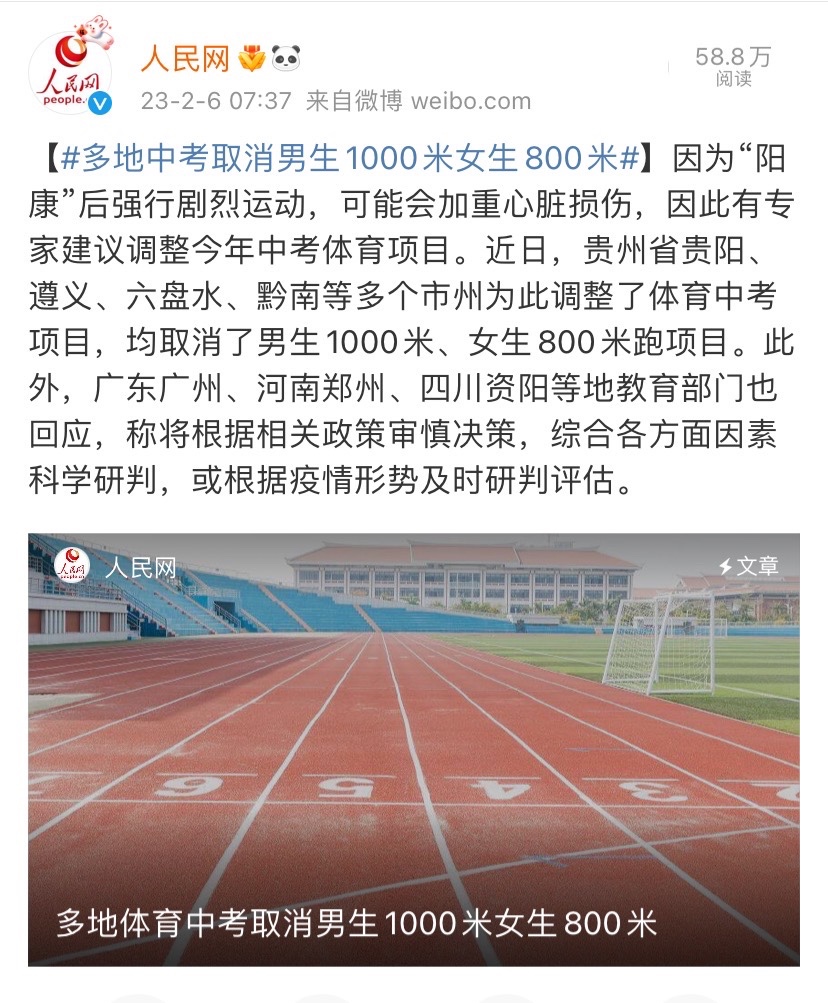Tap the 人民网 account name
Image resolution: width=828 pixels, height=1003 pixels.
(184, 59)
